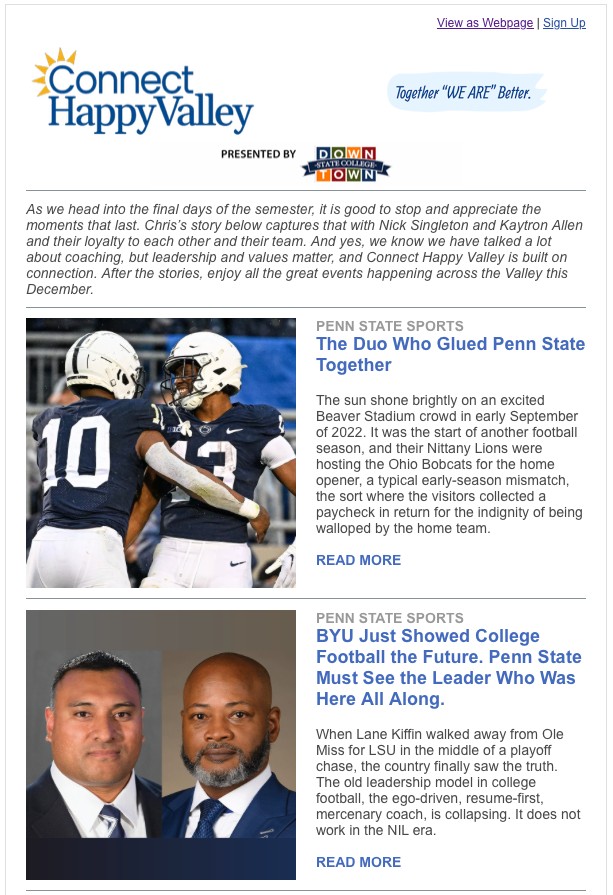Screen dimensions: 613x895
Task: Open the photo of the two coaches
Action: click(x=161, y=745)
